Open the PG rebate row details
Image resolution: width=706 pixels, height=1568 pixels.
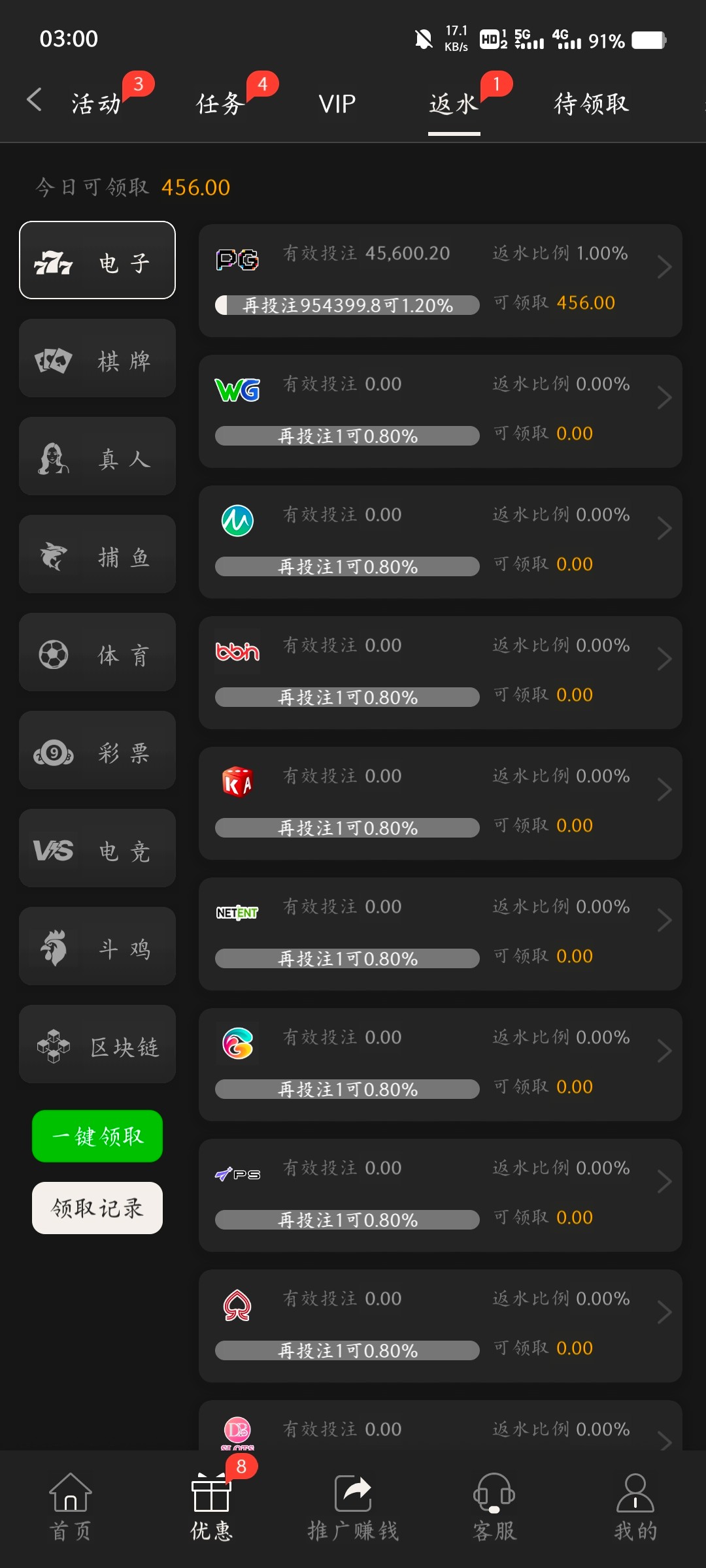pyautogui.click(x=441, y=280)
